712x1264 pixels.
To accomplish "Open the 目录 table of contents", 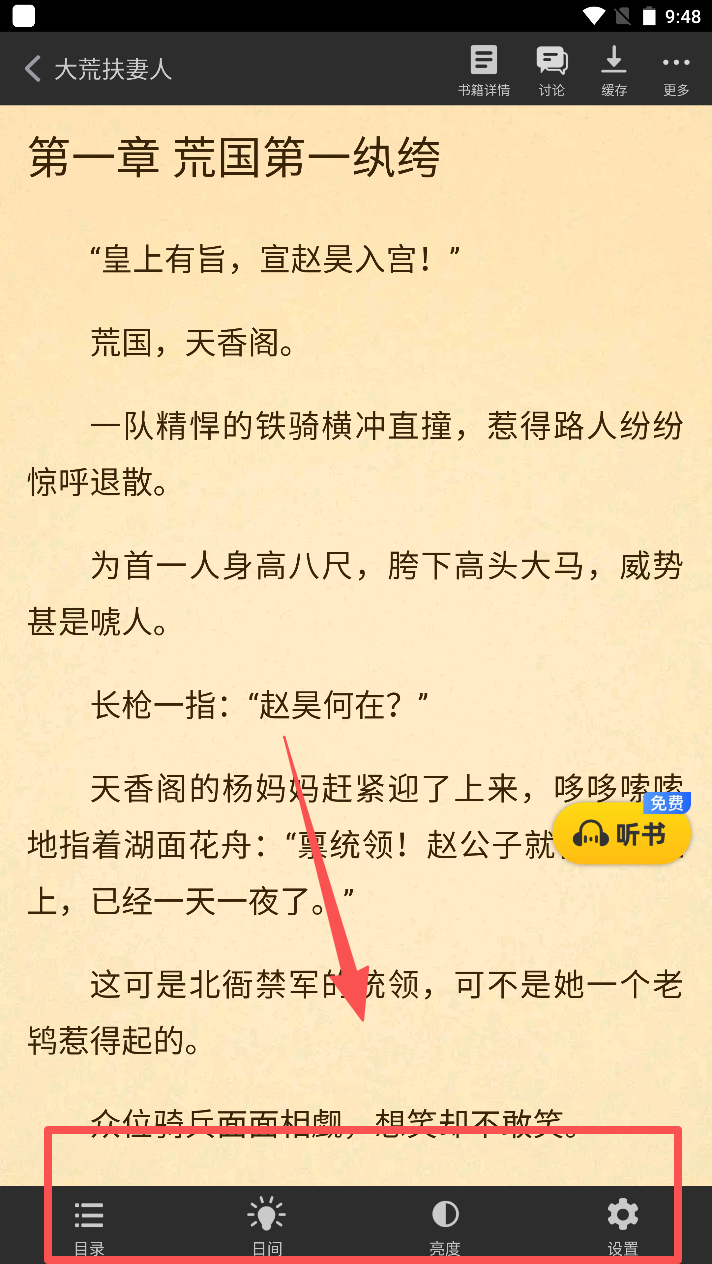I will coord(89,1226).
